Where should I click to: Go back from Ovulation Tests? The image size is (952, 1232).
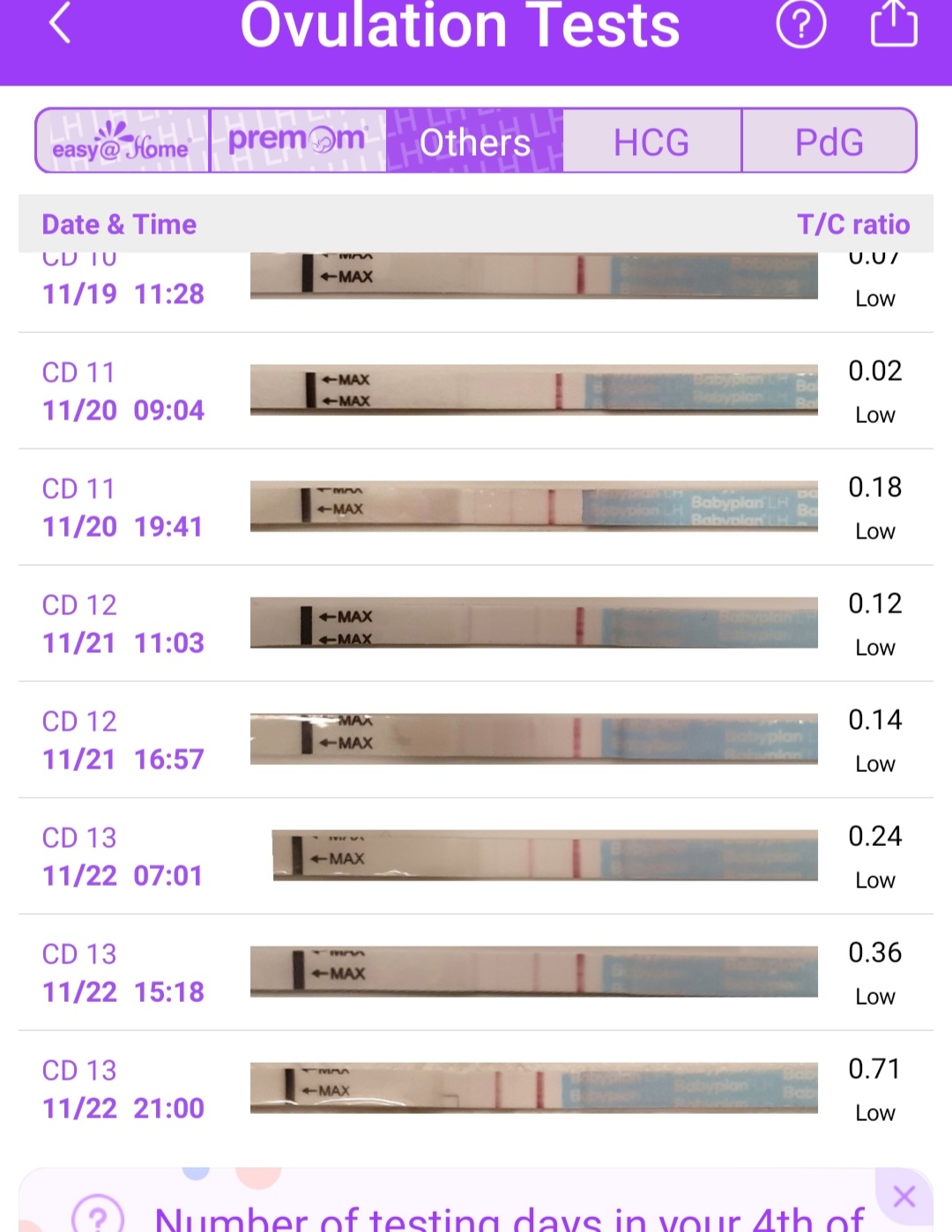point(60,24)
